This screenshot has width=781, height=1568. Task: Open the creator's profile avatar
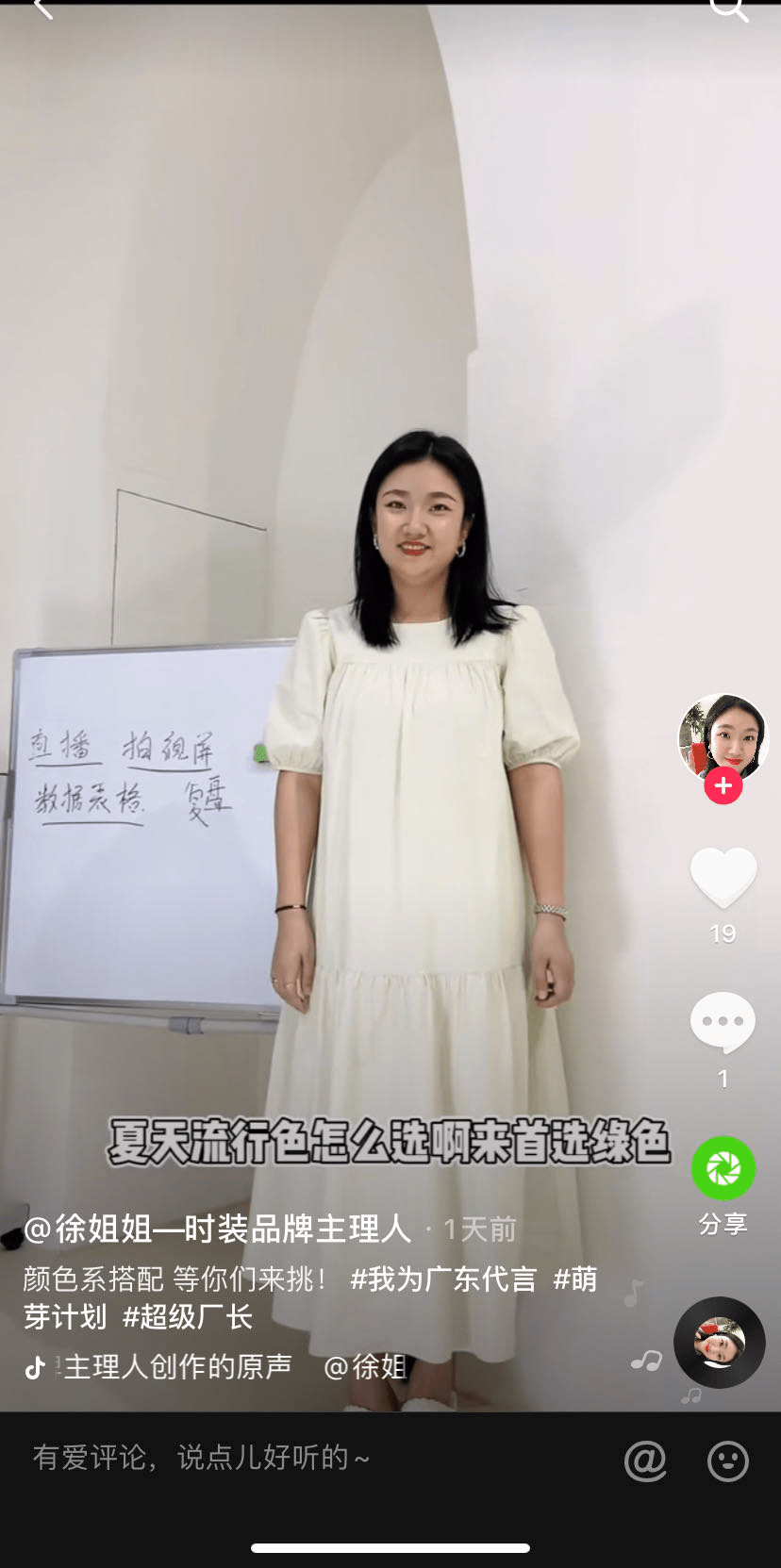[723, 737]
